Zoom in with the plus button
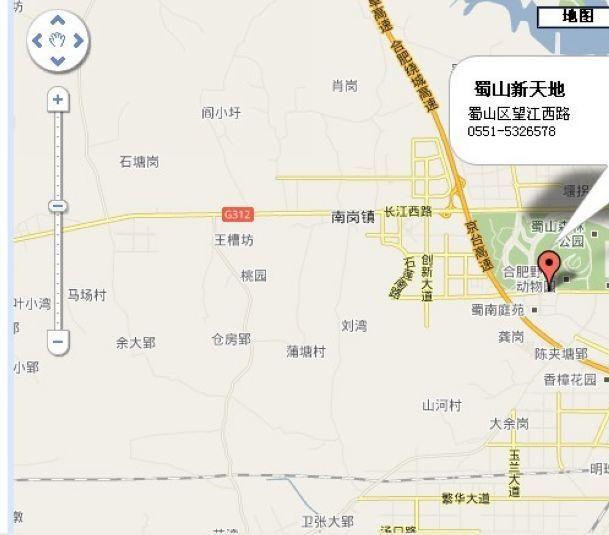609x535 pixels. (58, 99)
